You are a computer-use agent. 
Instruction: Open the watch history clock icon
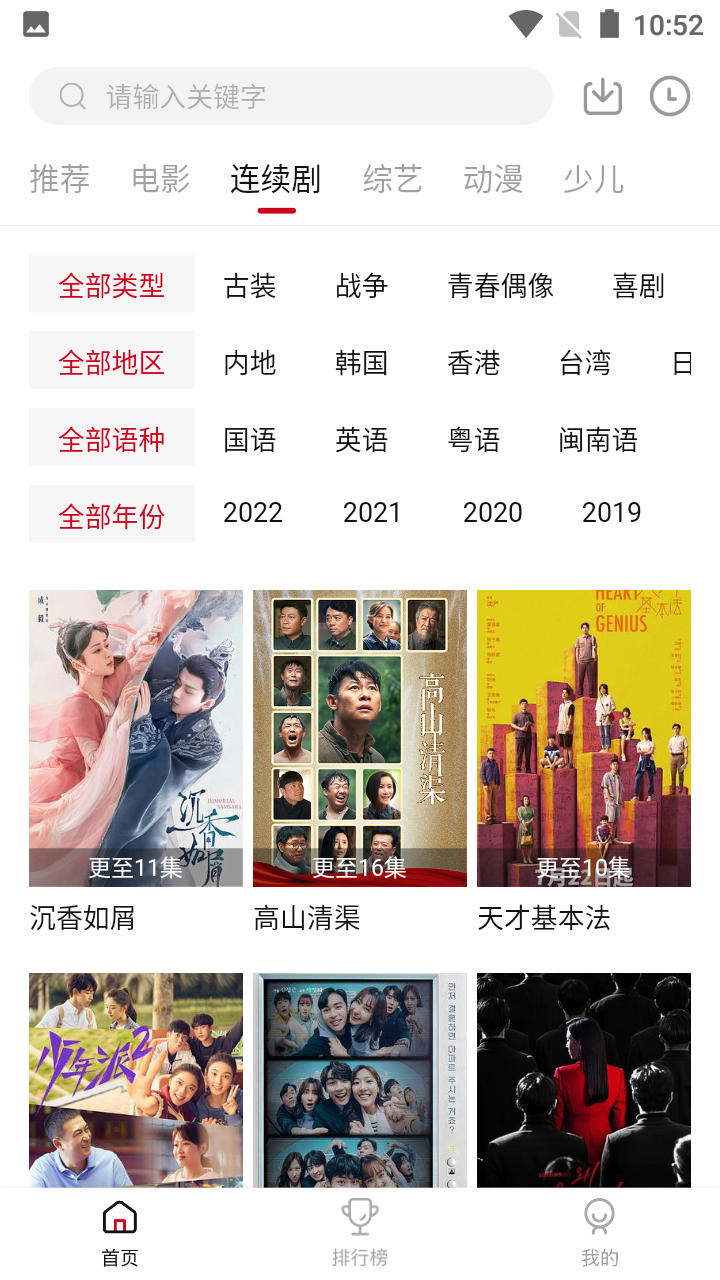tap(670, 96)
